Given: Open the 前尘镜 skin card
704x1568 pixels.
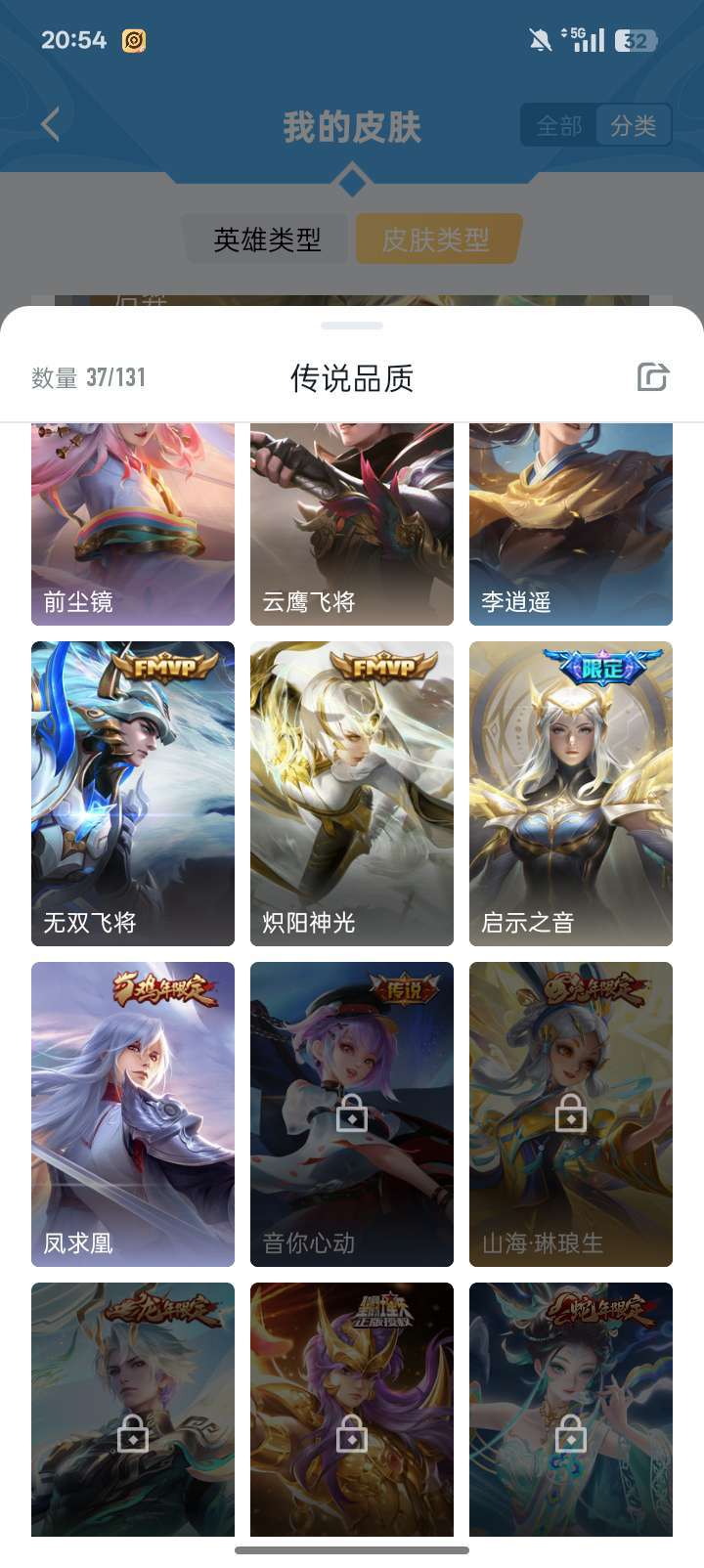Looking at the screenshot, I should tap(133, 525).
